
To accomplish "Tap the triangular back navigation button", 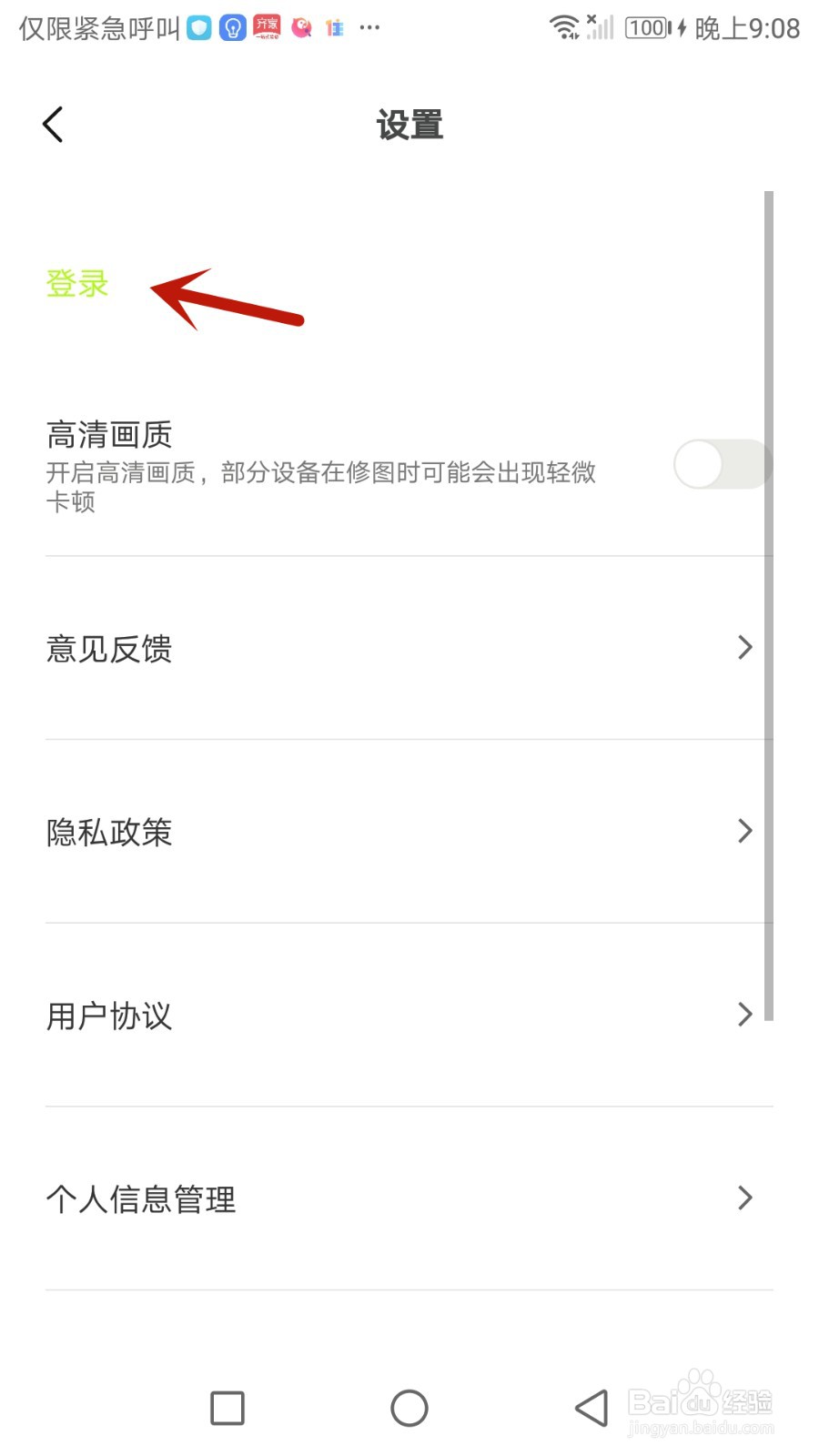I will (x=591, y=1407).
